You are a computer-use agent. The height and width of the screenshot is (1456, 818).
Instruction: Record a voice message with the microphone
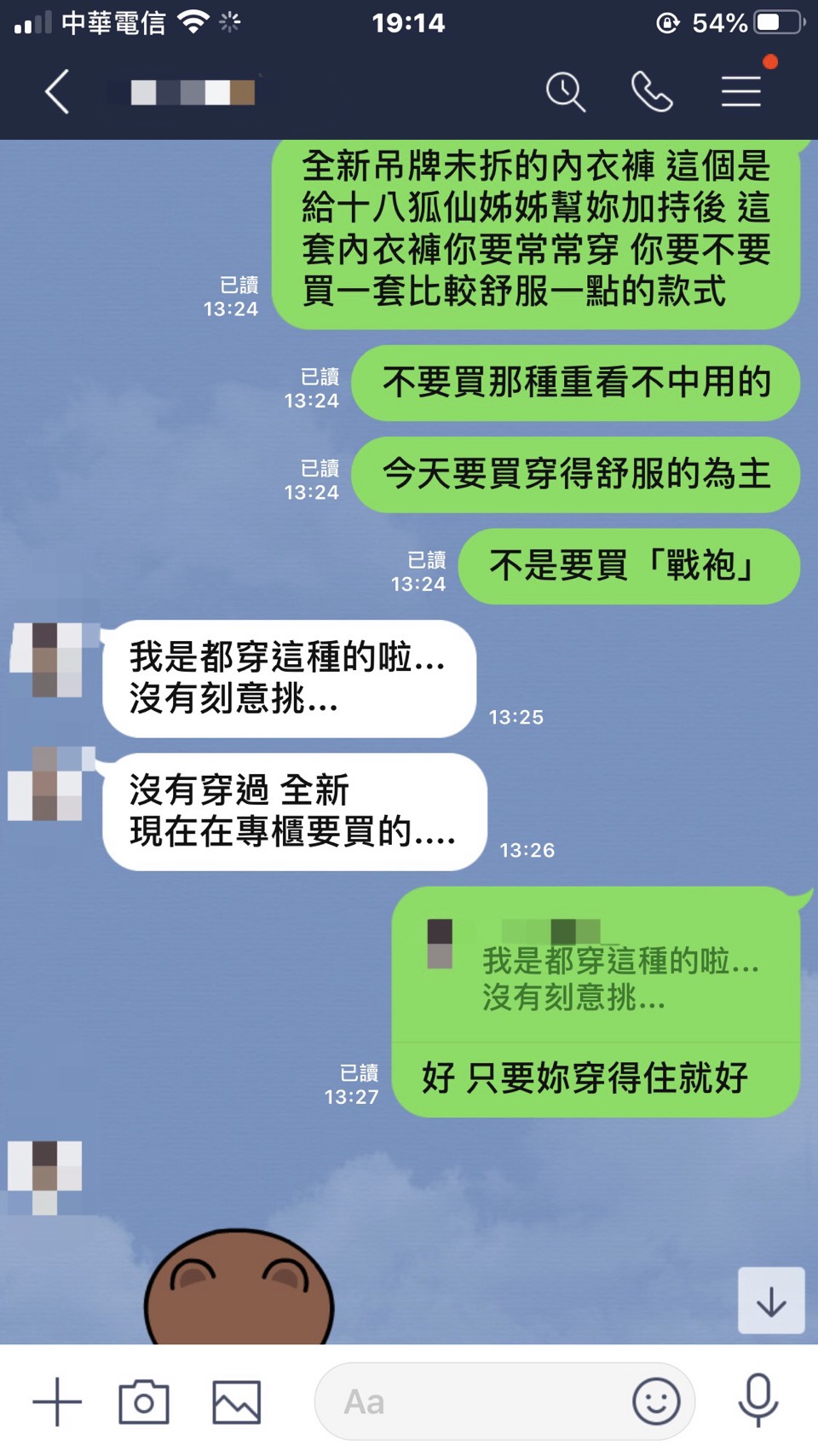point(758,1401)
